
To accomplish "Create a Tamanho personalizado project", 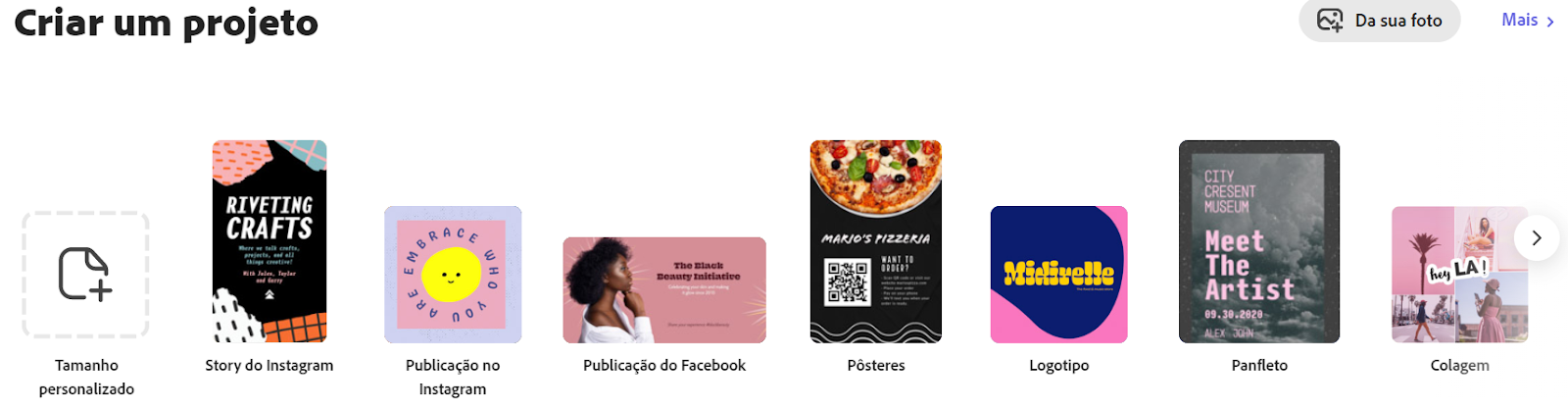I will [x=86, y=275].
